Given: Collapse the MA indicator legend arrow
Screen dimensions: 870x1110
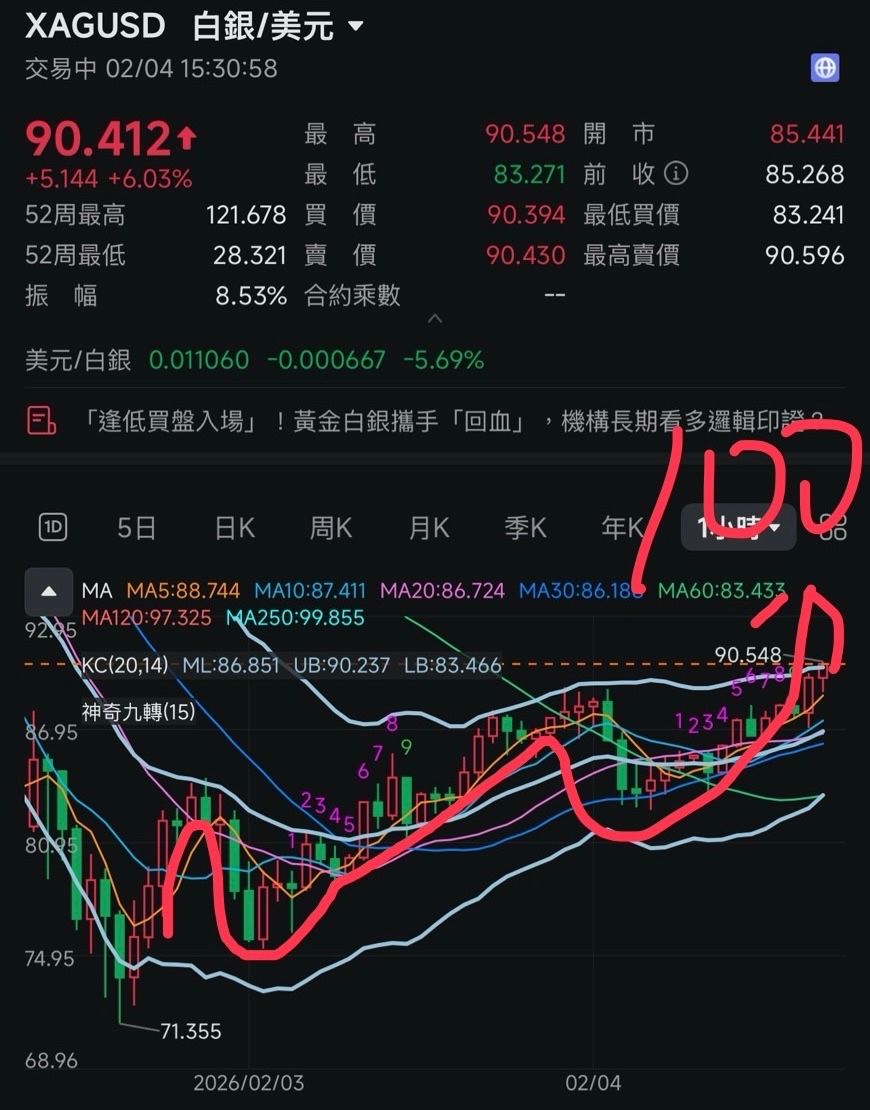Looking at the screenshot, I should point(49,591).
